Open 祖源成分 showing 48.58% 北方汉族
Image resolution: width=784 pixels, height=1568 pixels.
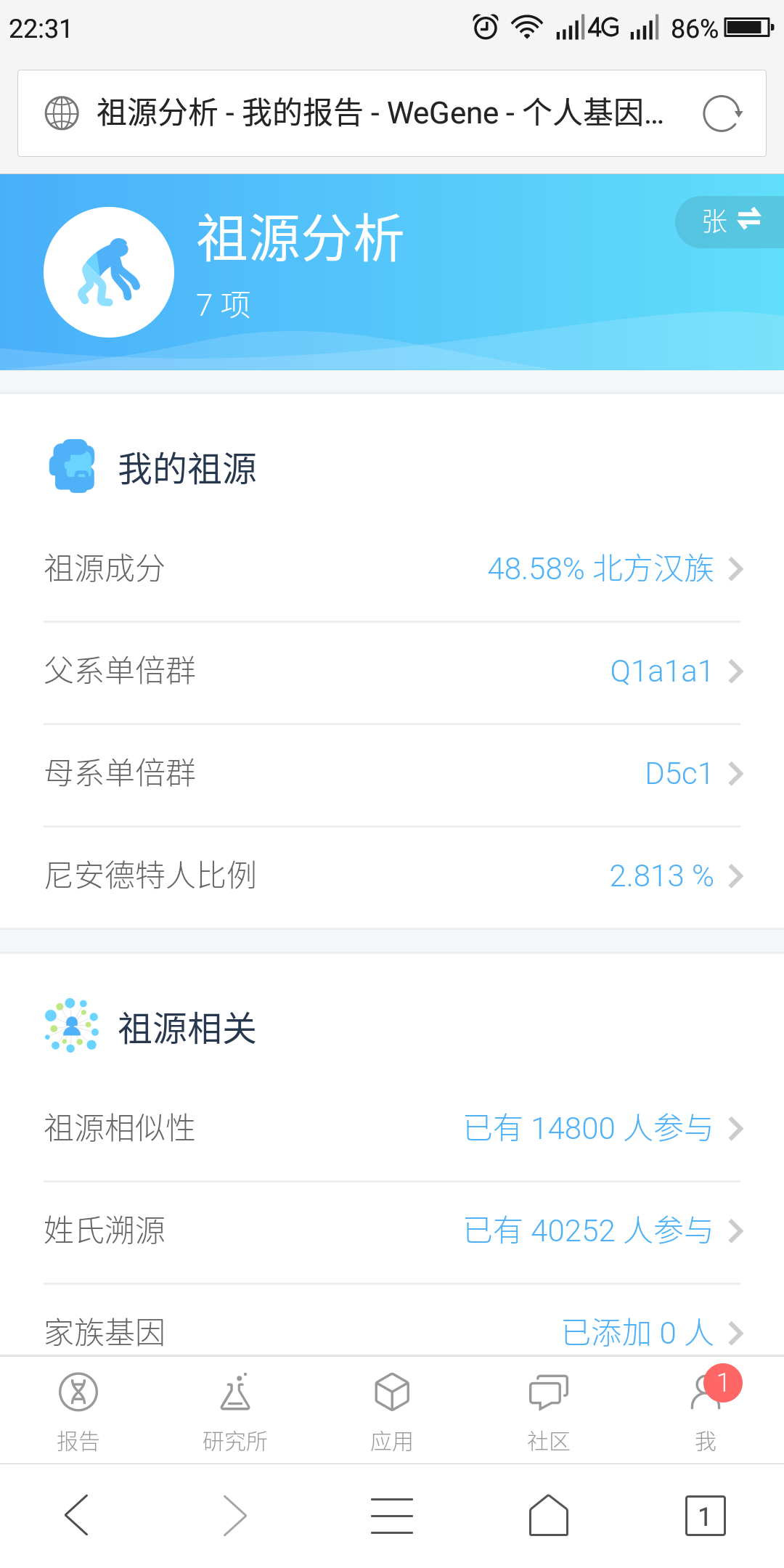click(x=392, y=569)
